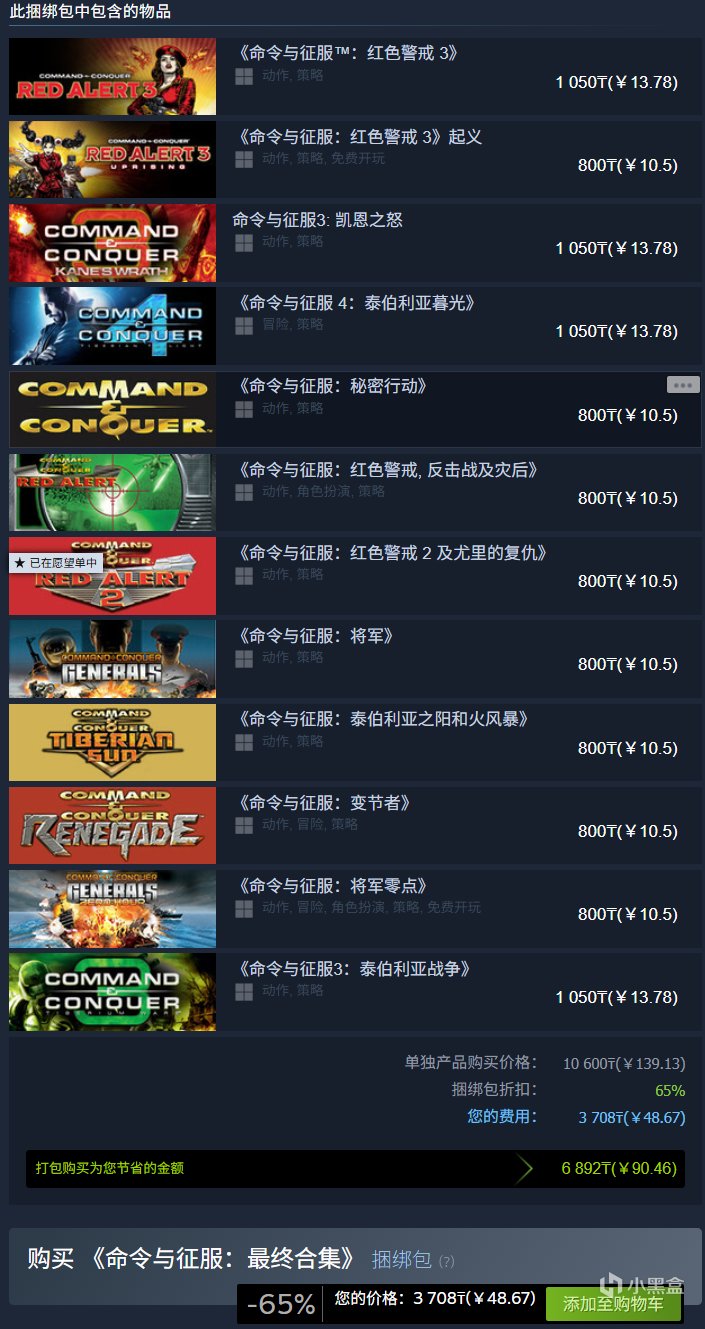The width and height of the screenshot is (705, 1329).
Task: Open Red Alert 3 Uprising (起义) row
Action: point(360,137)
